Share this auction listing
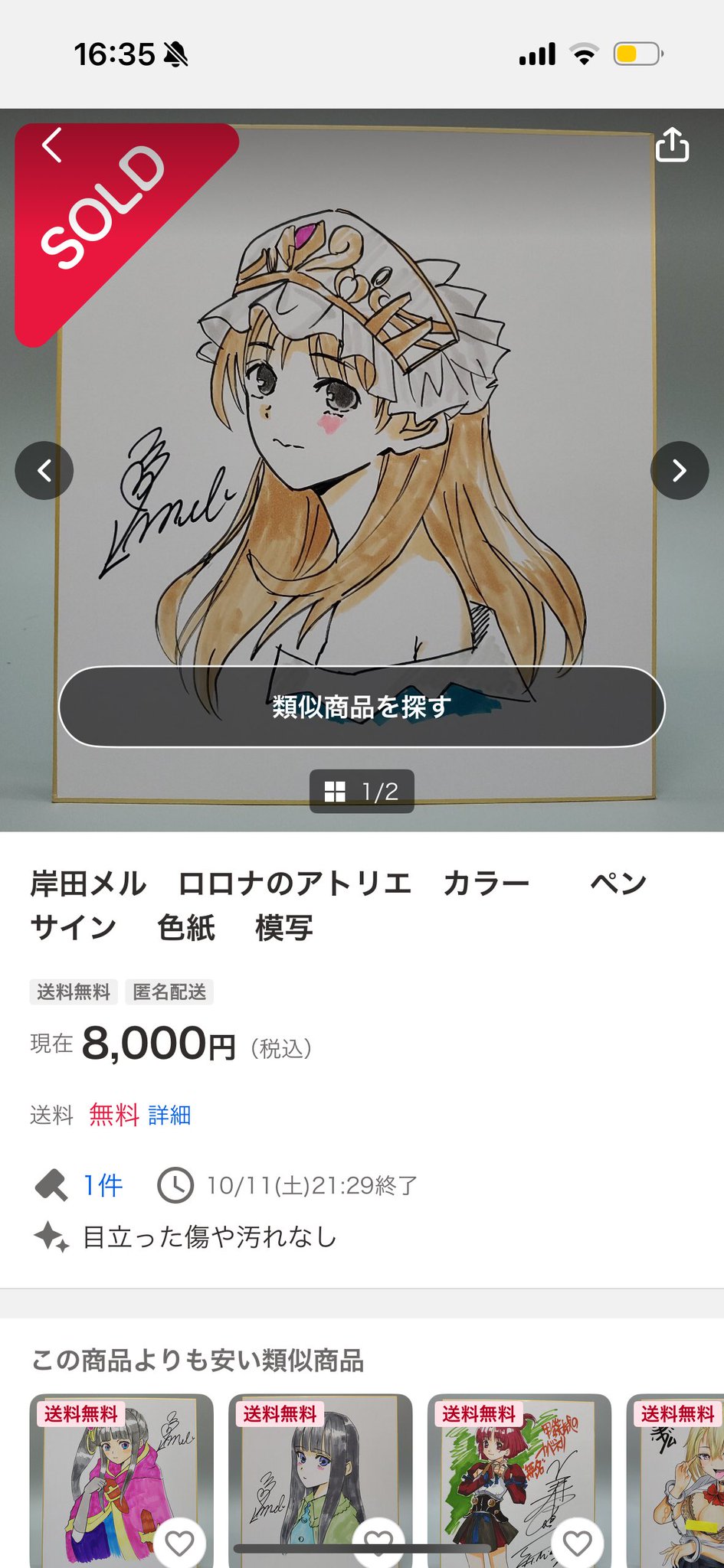This screenshot has height=1568, width=724. (x=672, y=145)
